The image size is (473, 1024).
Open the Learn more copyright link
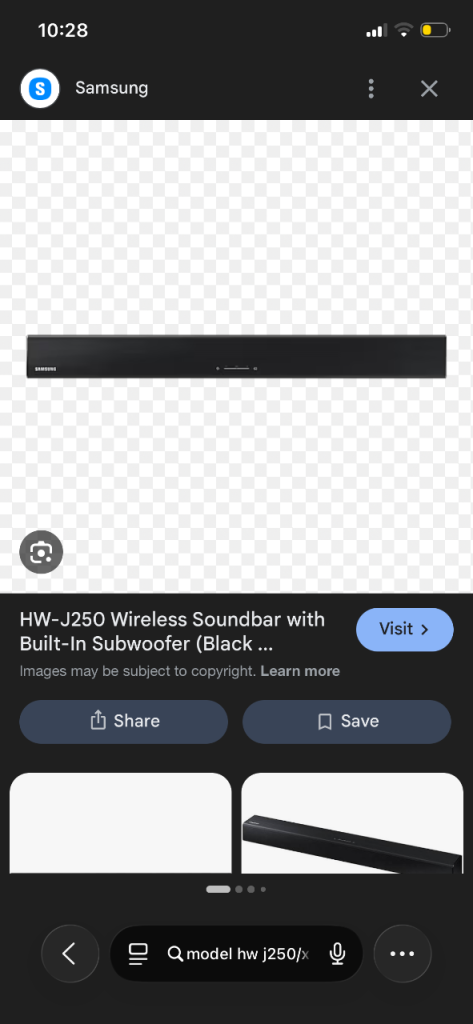pos(300,671)
